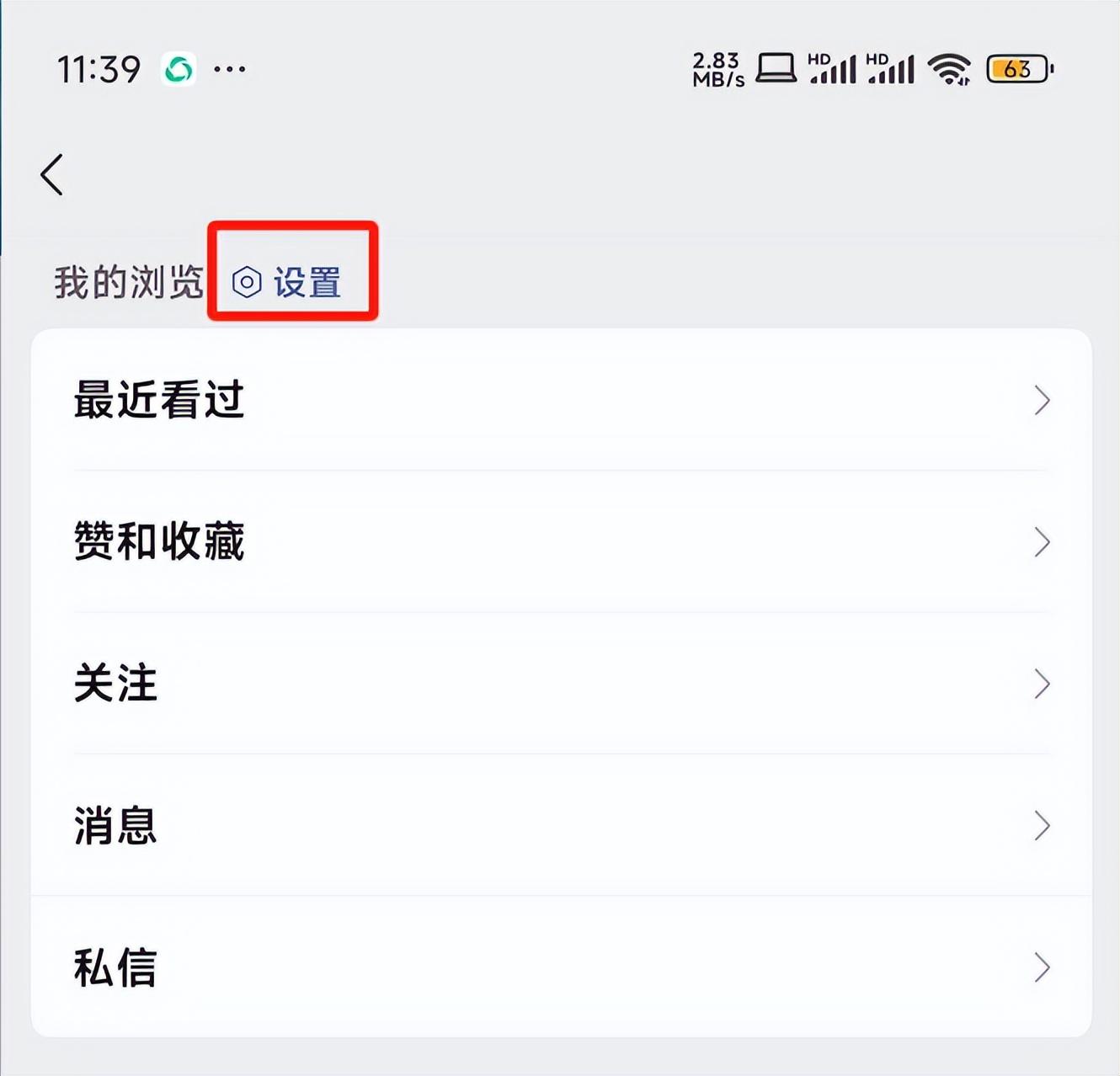Open the 消息 row

tap(561, 825)
